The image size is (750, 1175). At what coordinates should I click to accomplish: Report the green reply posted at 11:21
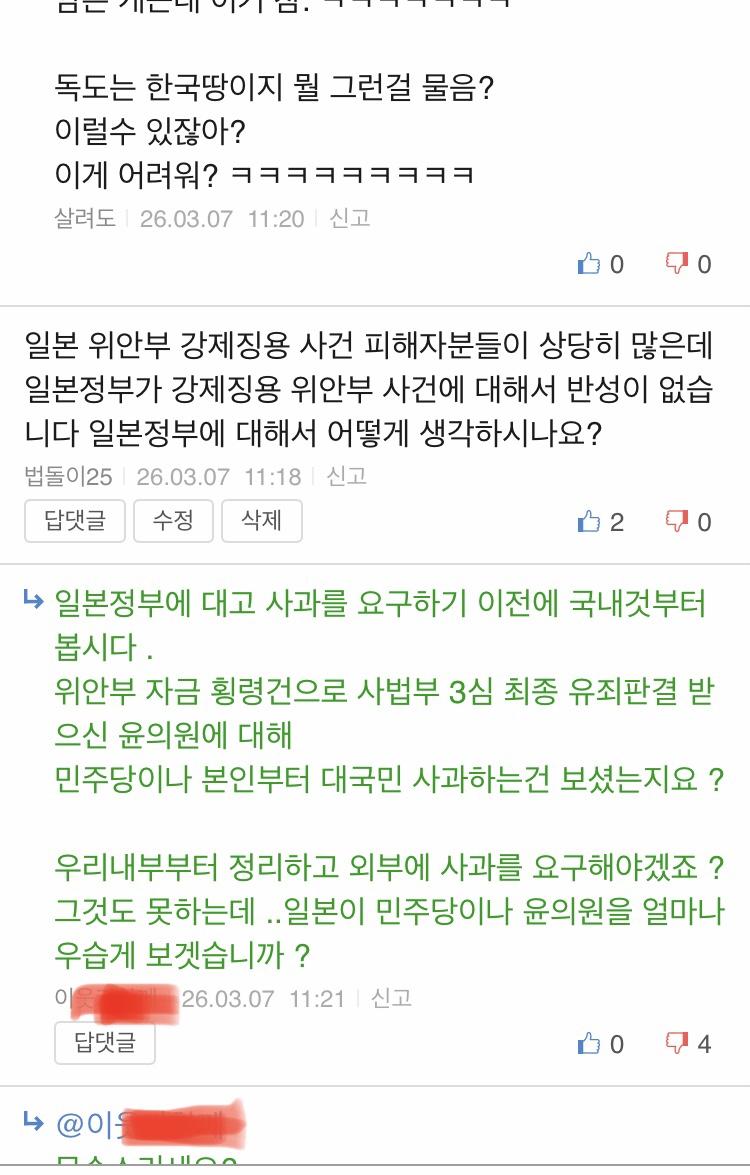pyautogui.click(x=391, y=998)
